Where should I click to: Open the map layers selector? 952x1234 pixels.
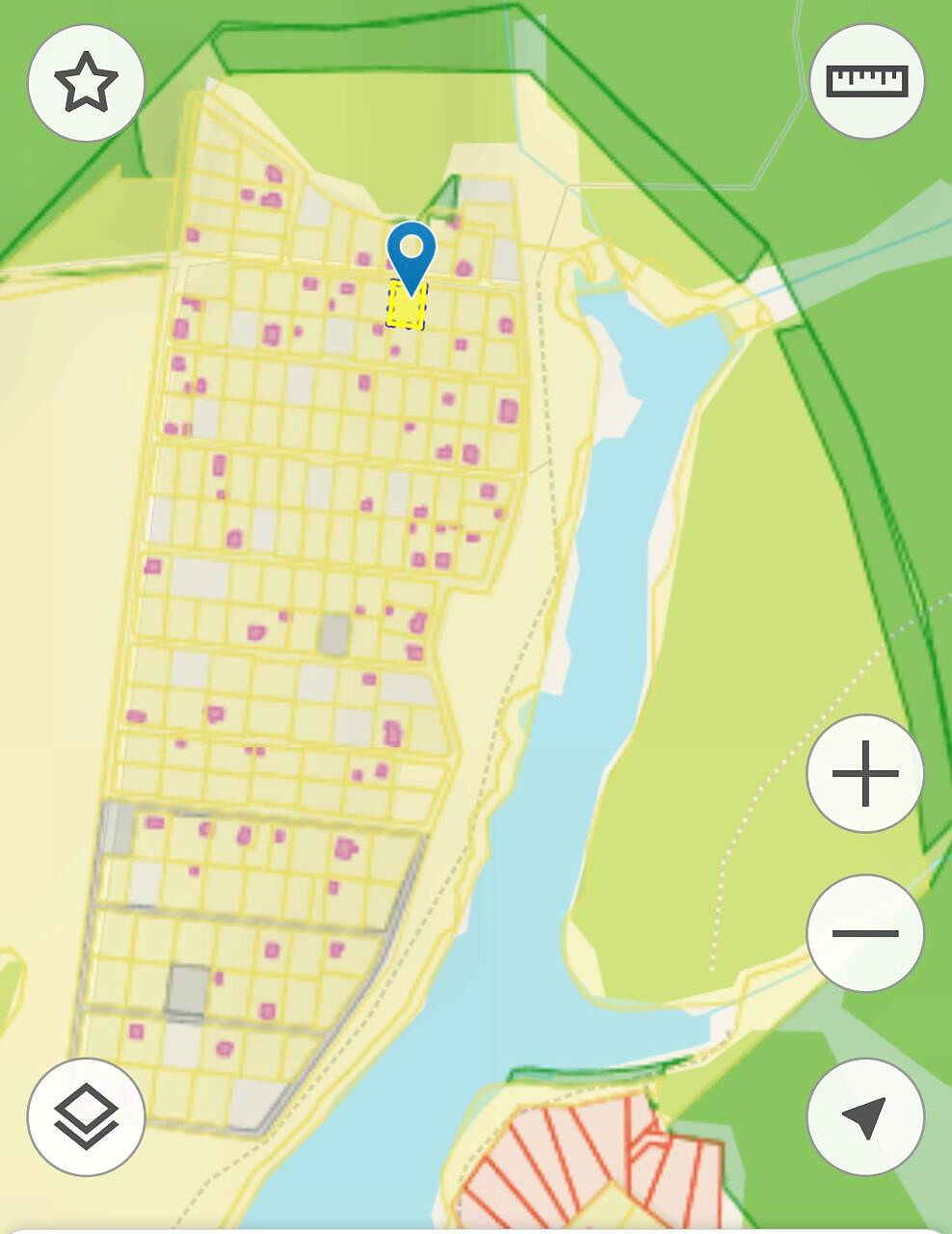(86, 1116)
